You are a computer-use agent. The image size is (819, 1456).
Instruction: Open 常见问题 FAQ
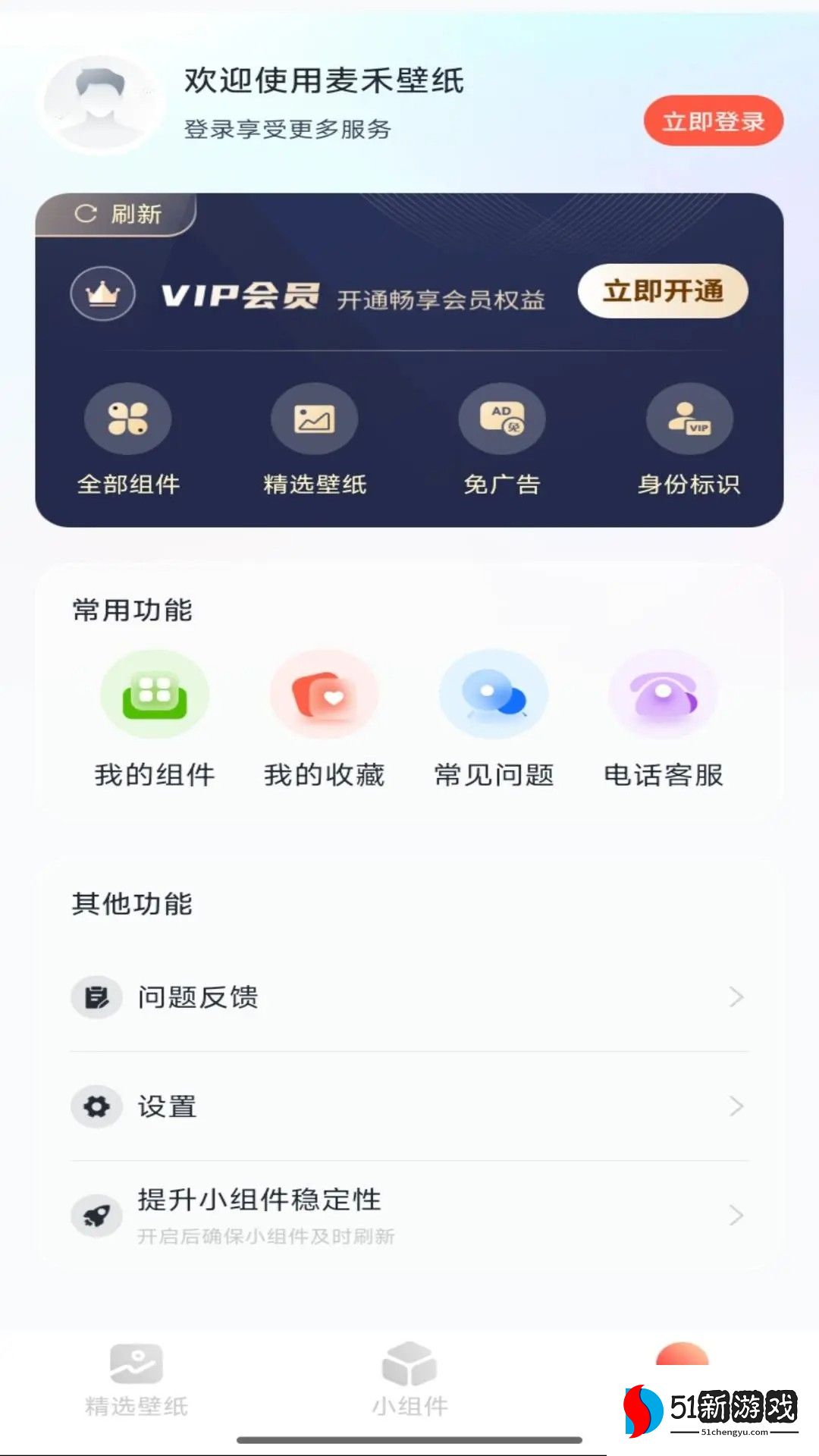pyautogui.click(x=494, y=718)
